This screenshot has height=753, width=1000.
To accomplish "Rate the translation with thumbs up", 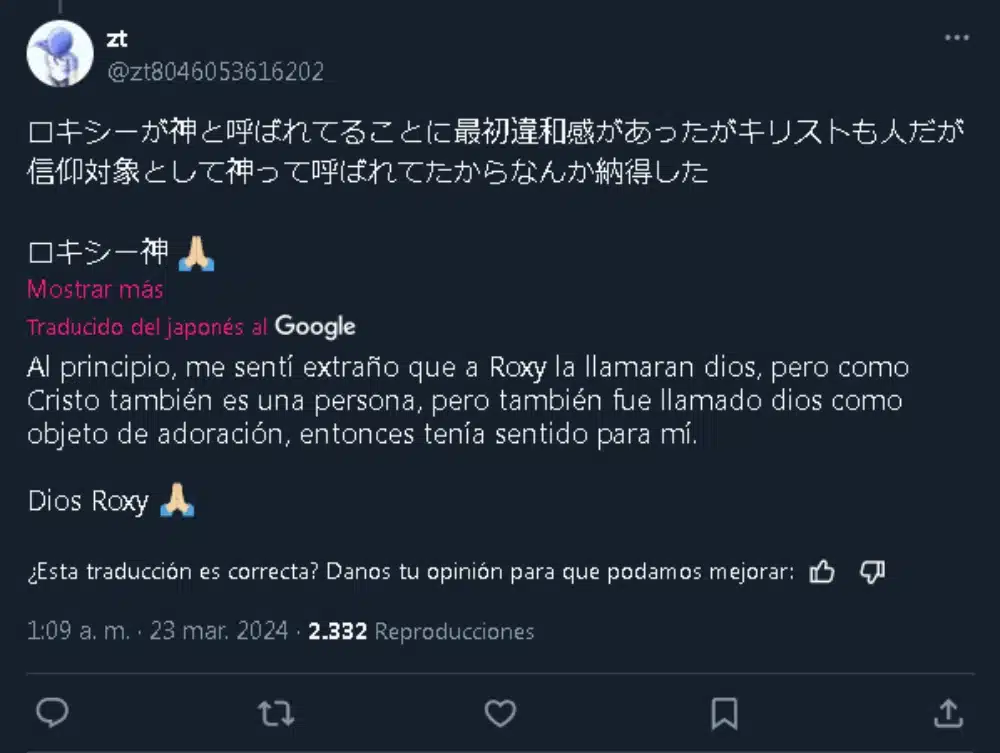I will 822,572.
